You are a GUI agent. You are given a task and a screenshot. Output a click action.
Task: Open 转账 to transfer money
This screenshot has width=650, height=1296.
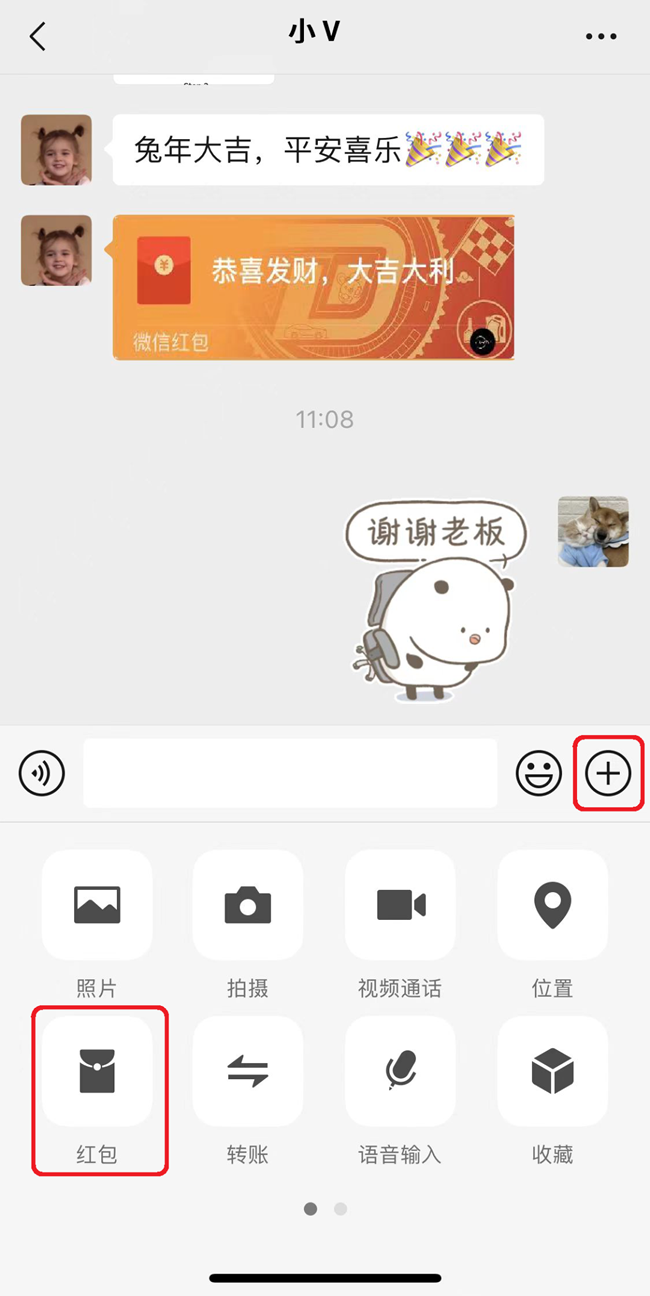[x=248, y=1072]
